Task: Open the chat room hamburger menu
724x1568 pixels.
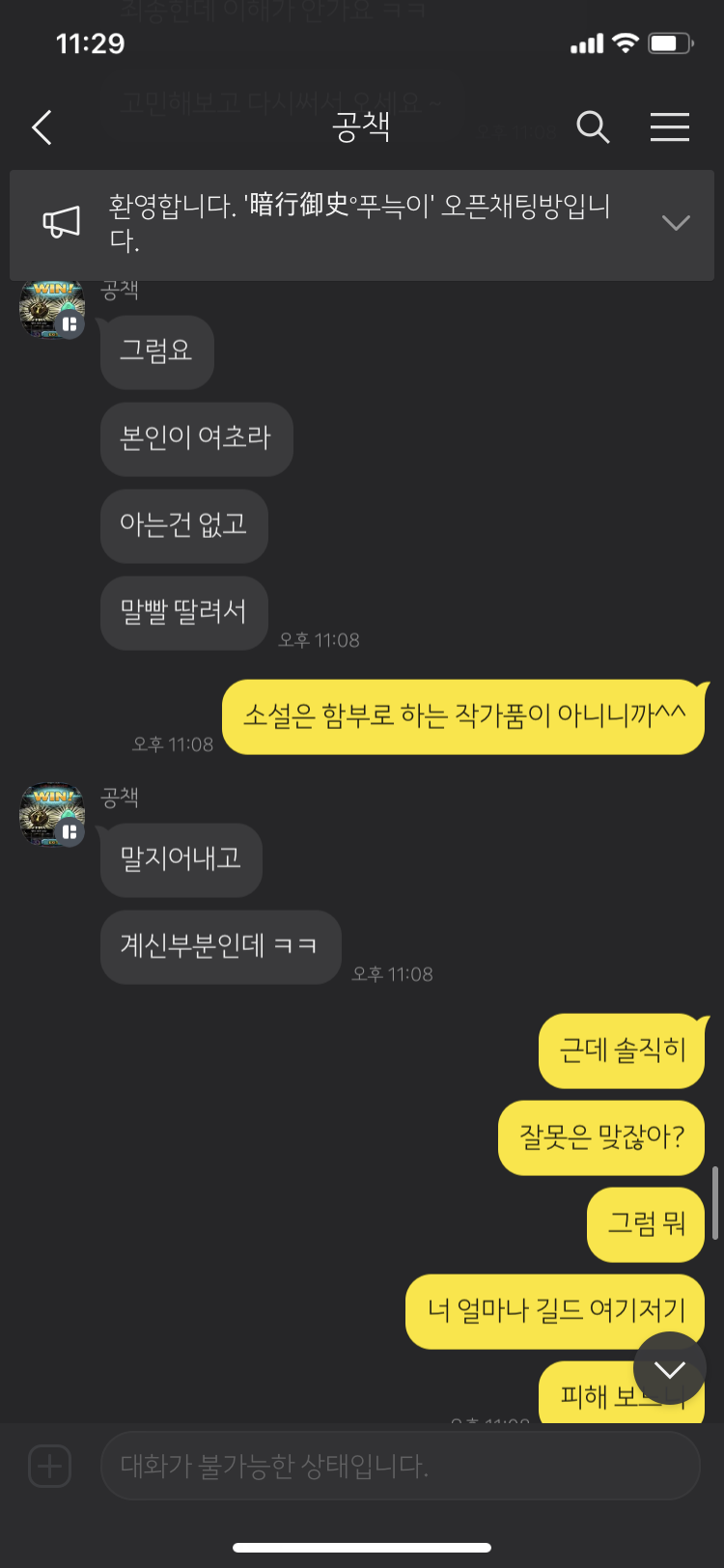Action: (x=669, y=127)
